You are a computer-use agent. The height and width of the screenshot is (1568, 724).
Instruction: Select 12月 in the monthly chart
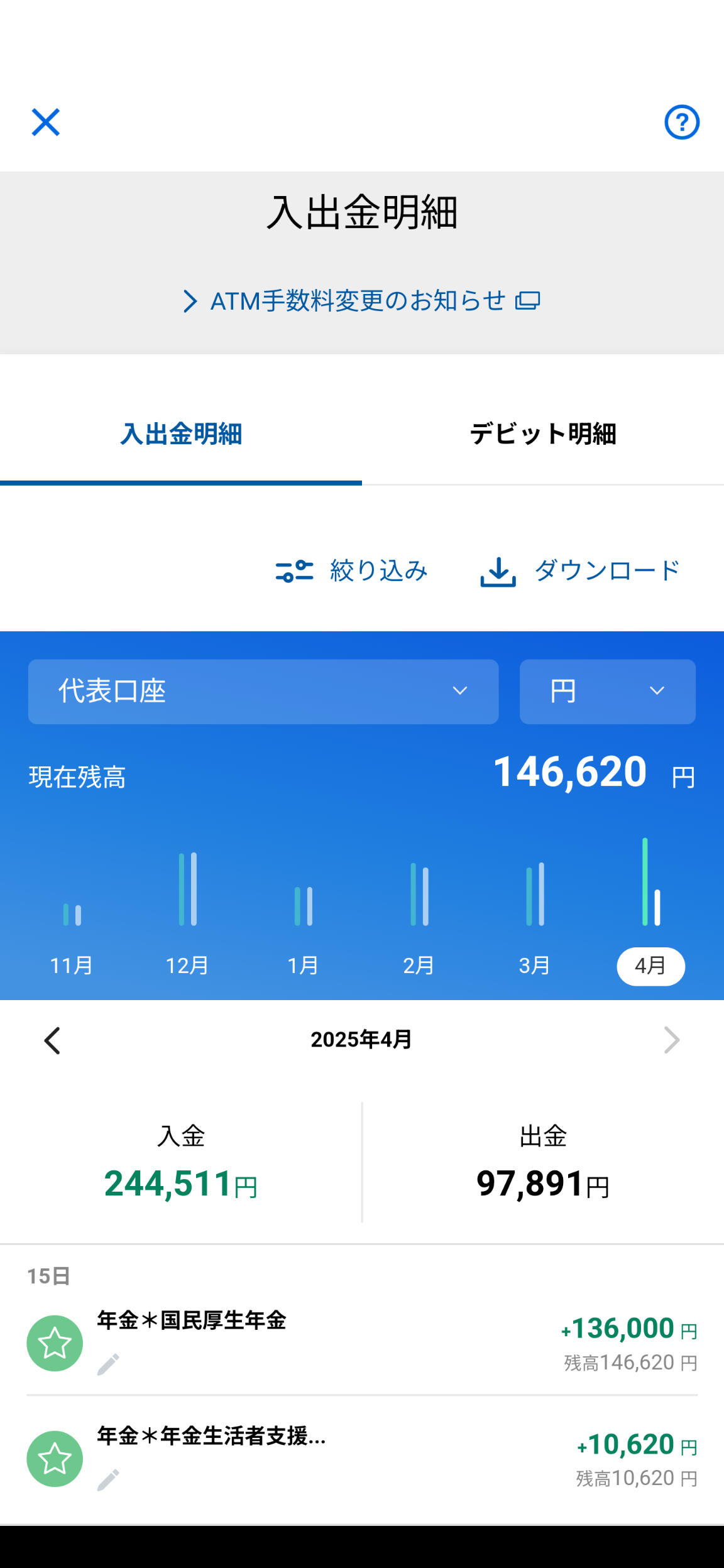pos(187,965)
